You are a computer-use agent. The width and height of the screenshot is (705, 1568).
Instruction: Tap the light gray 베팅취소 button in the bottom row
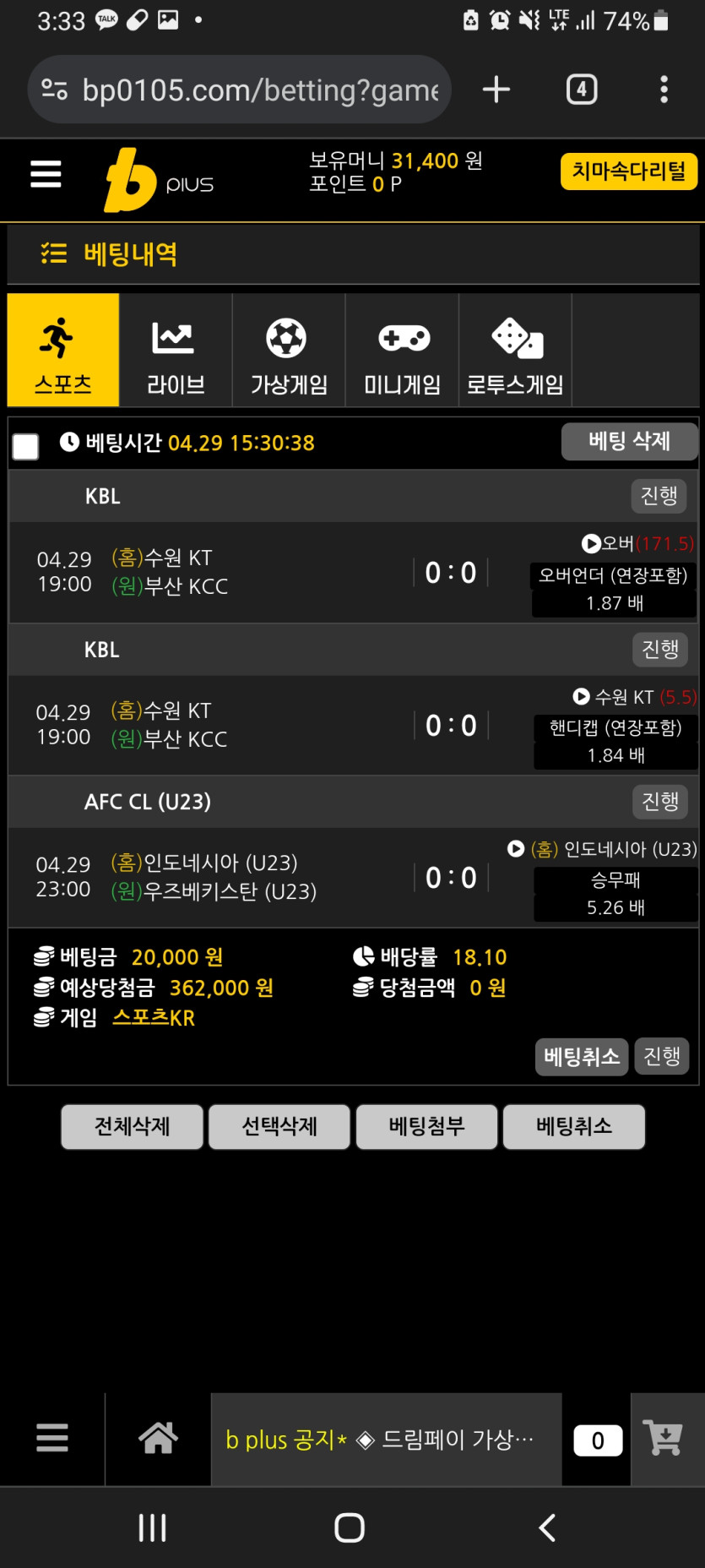click(x=573, y=1126)
